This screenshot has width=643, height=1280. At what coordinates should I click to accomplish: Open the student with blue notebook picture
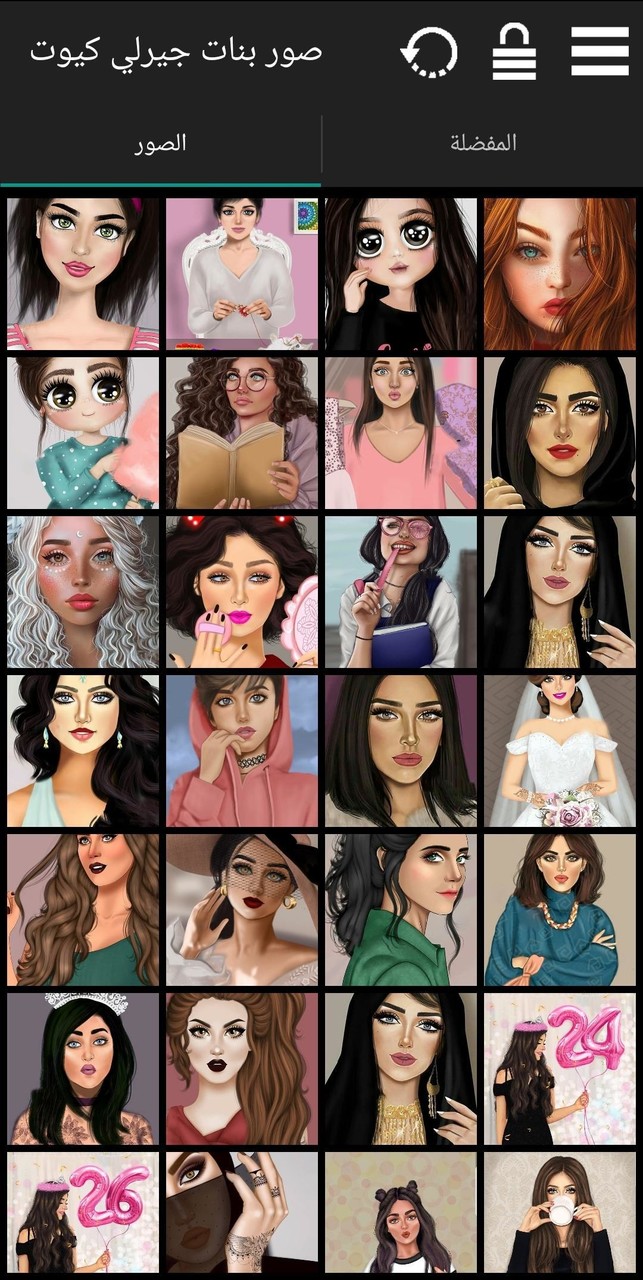click(x=400, y=592)
